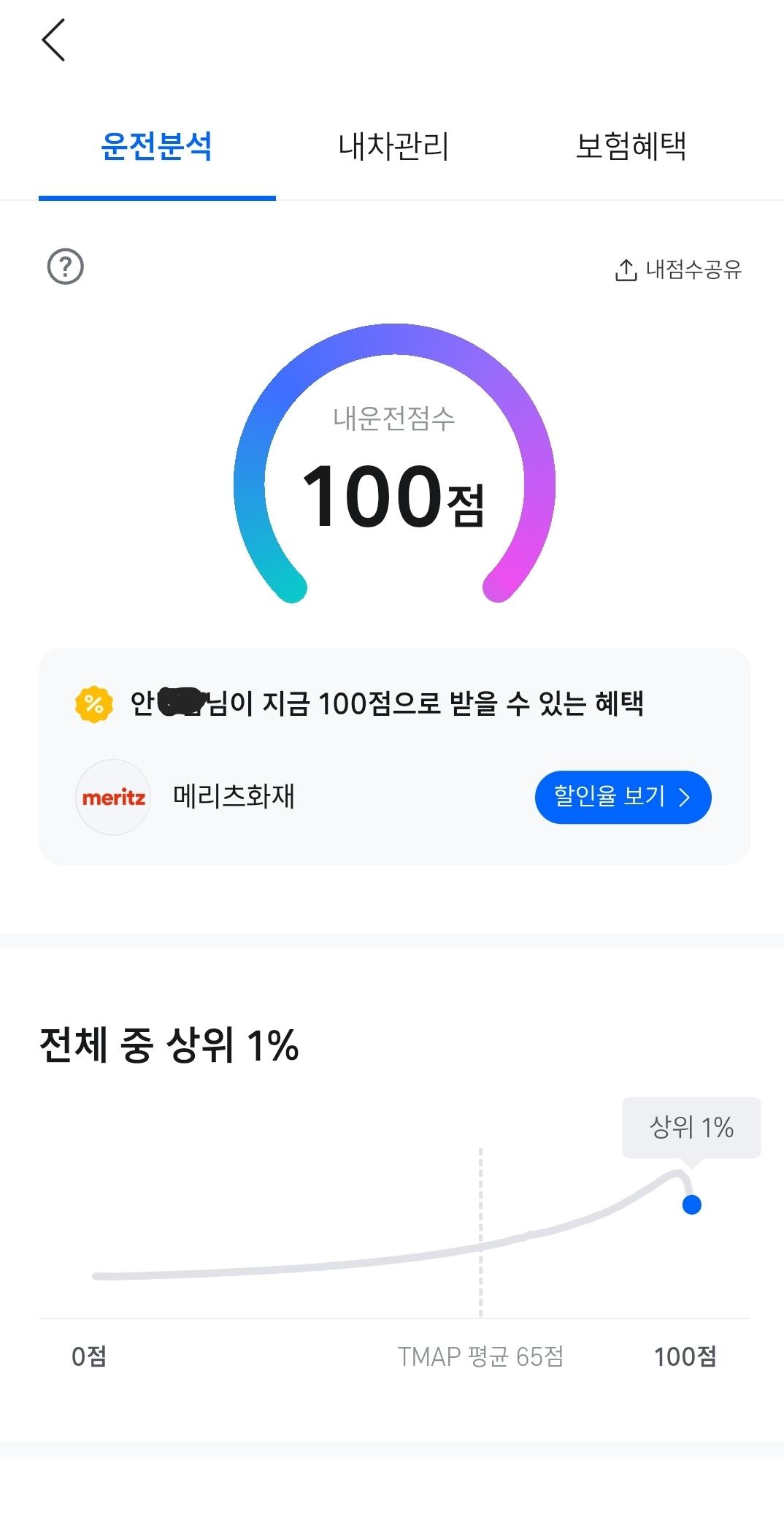Click the chevron inside 할인율 보기 button
784x1531 pixels.
tap(684, 798)
